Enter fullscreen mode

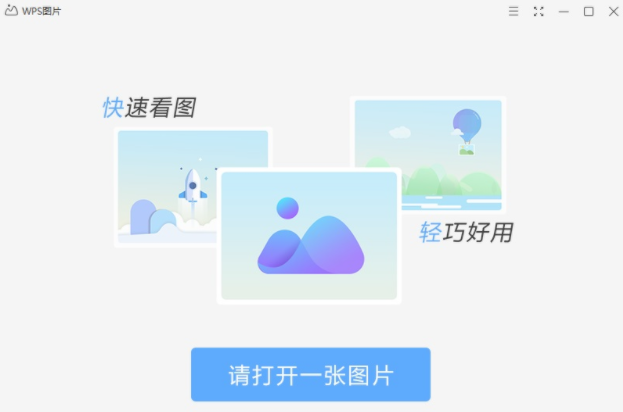click(x=539, y=11)
